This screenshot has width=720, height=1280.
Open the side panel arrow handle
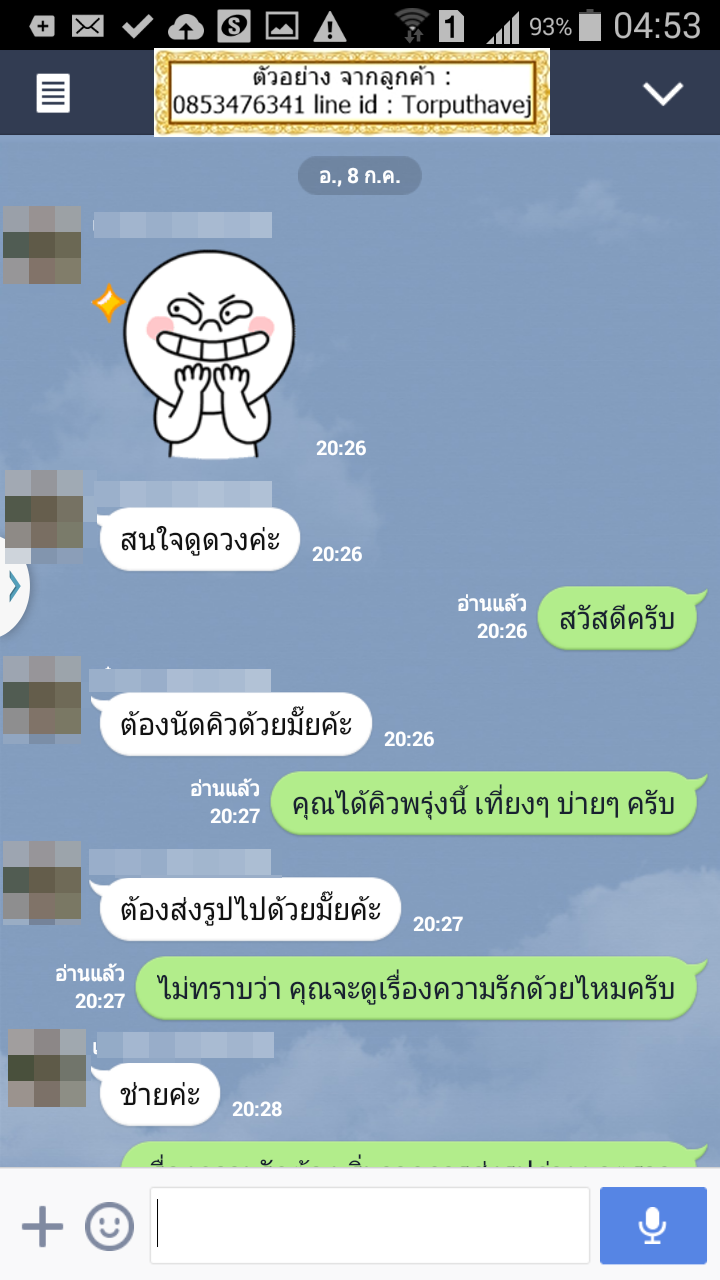(x=13, y=587)
